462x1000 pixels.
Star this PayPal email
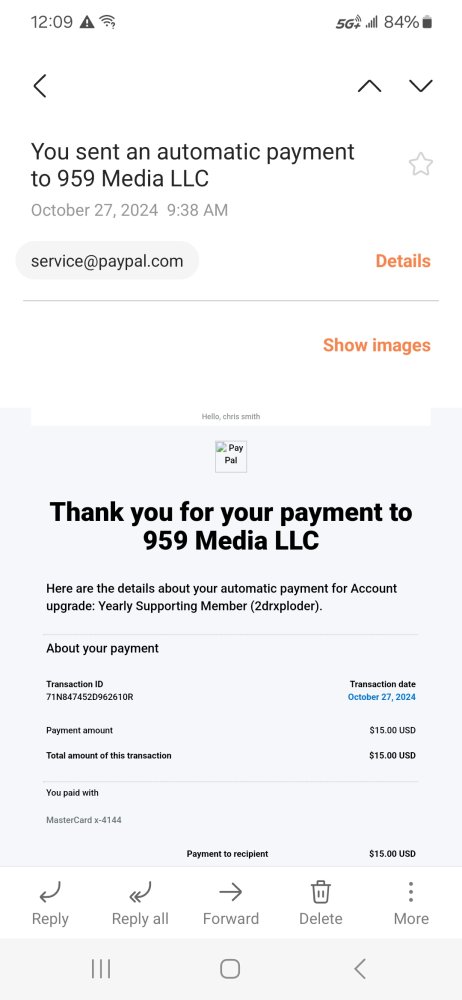pyautogui.click(x=421, y=165)
